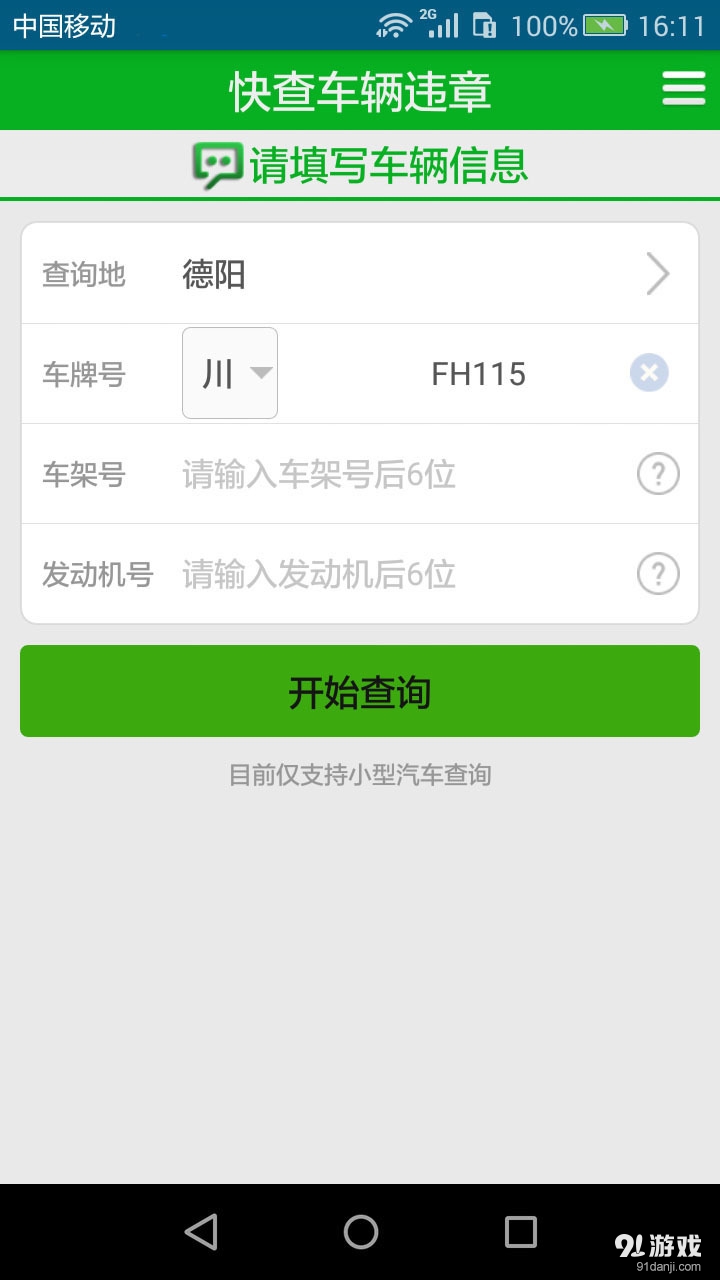The image size is (720, 1280).
Task: Open help for the 车架号 field via question mark icon
Action: 657,474
